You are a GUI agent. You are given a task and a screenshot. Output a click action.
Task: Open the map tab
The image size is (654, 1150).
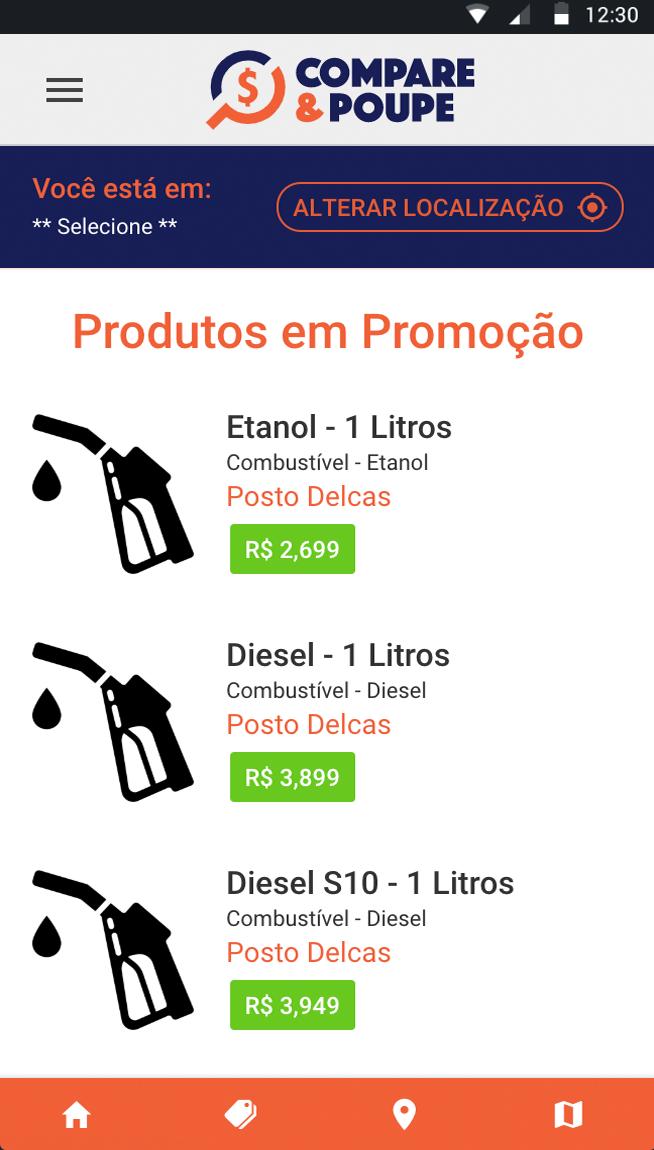567,1116
